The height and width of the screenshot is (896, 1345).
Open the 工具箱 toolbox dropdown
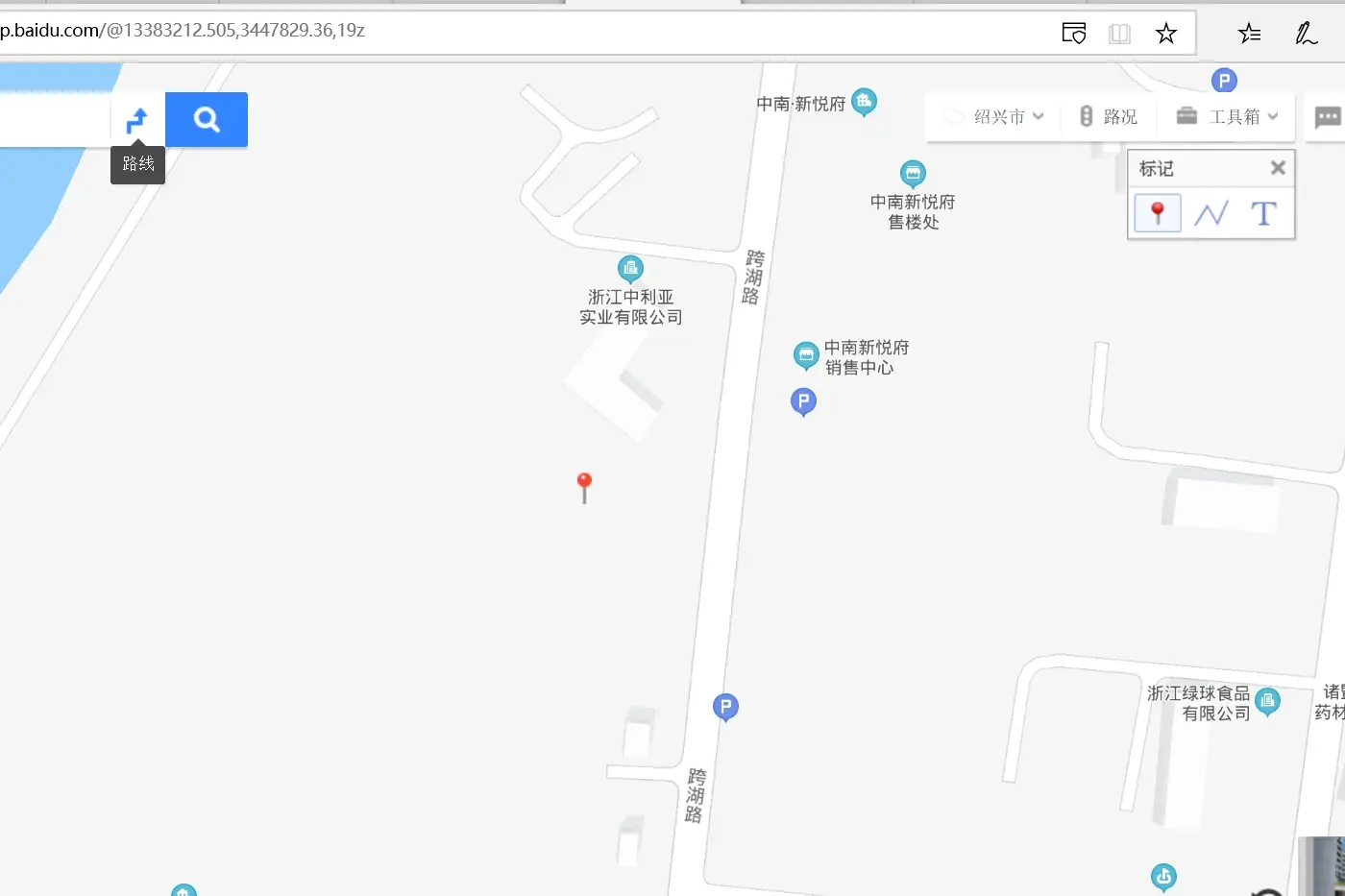[x=1228, y=117]
